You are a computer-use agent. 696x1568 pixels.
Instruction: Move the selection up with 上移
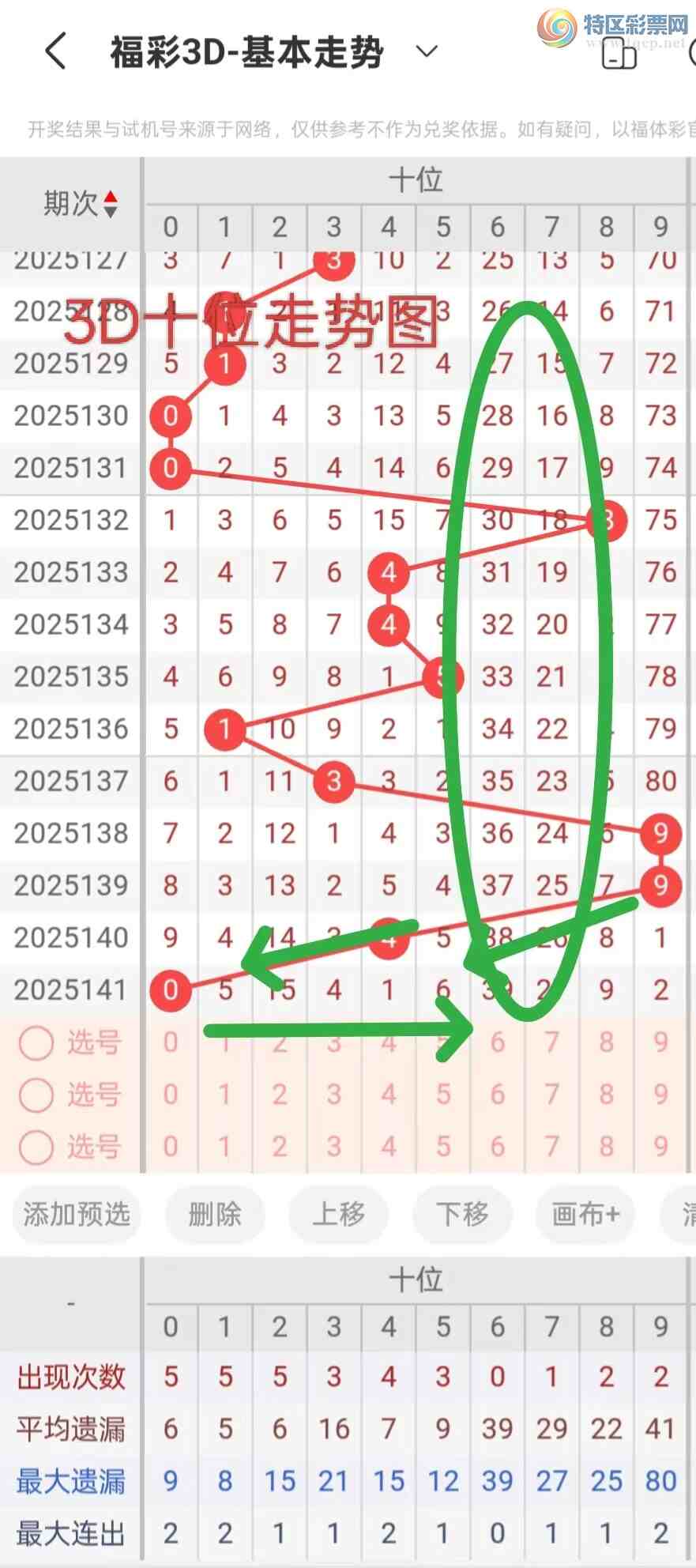pos(338,1214)
